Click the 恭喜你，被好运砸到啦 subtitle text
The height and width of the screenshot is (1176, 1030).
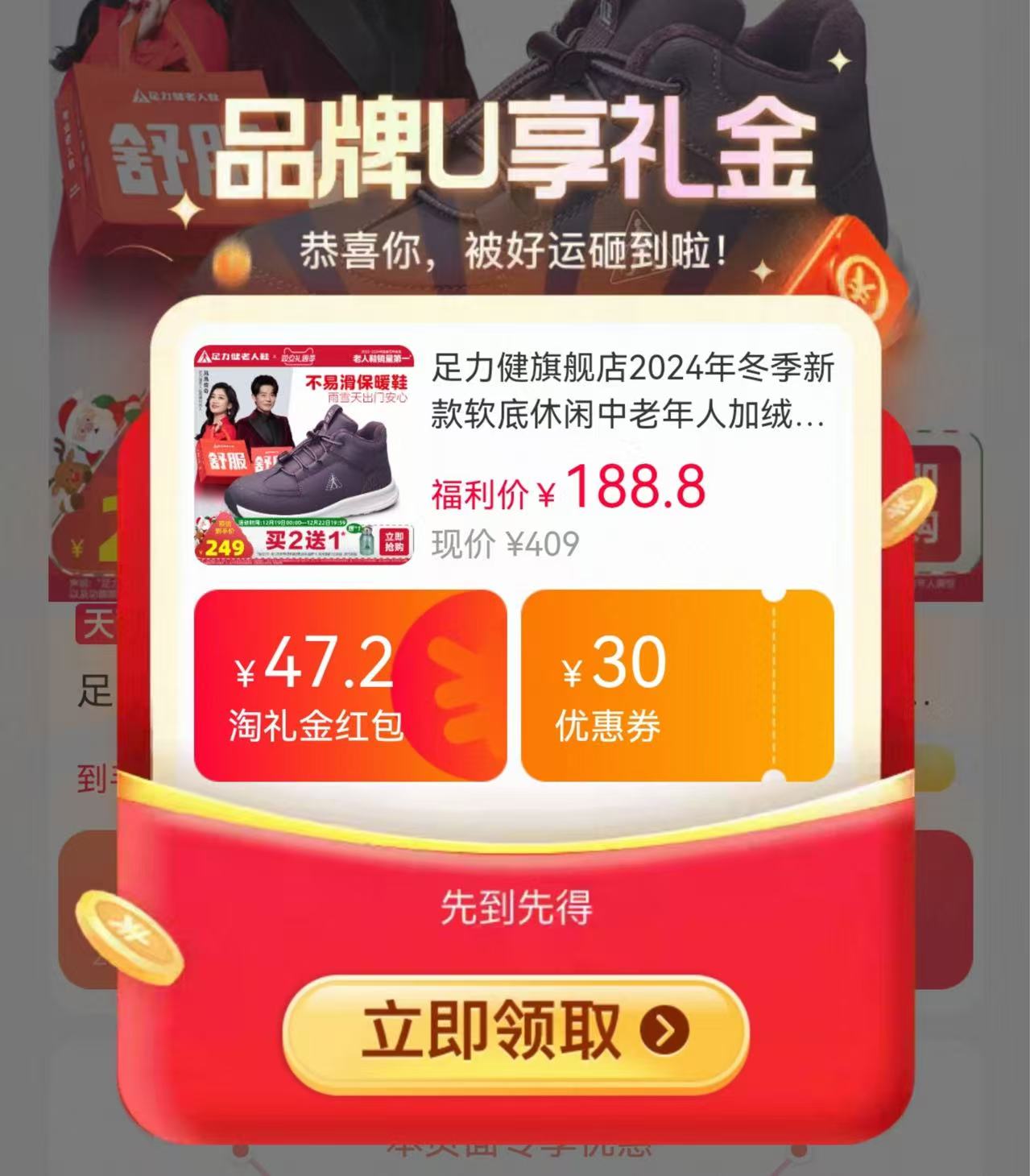point(515,250)
